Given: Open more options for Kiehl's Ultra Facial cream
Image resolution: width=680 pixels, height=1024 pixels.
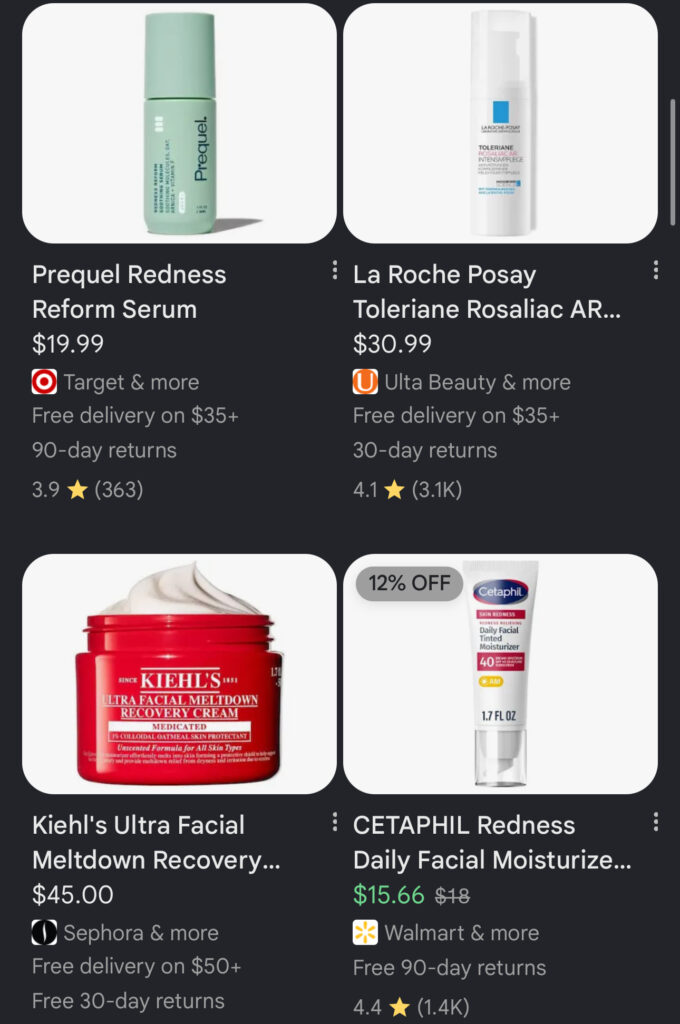Looking at the screenshot, I should pos(334,822).
